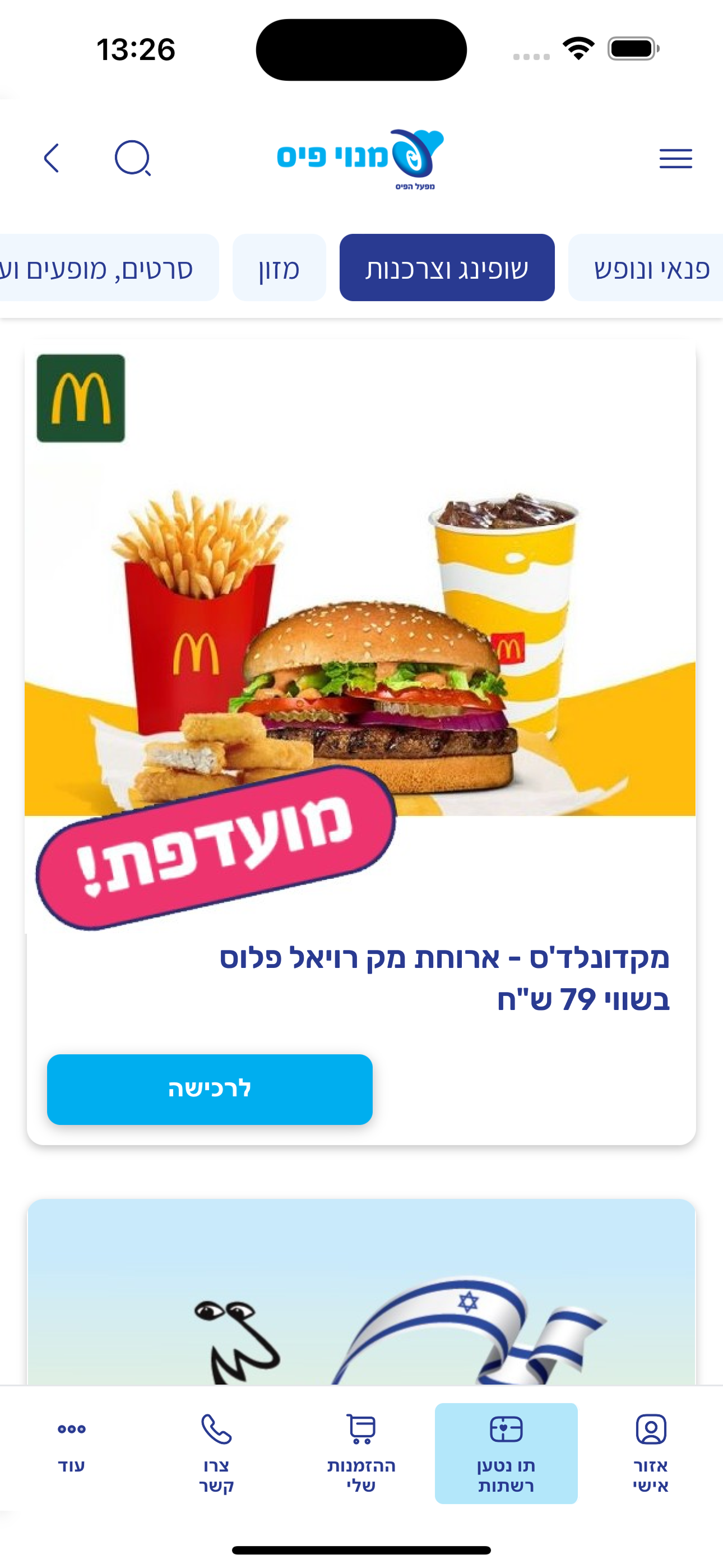Open the hamburger navigation menu
This screenshot has width=723, height=1568.
pos(675,159)
